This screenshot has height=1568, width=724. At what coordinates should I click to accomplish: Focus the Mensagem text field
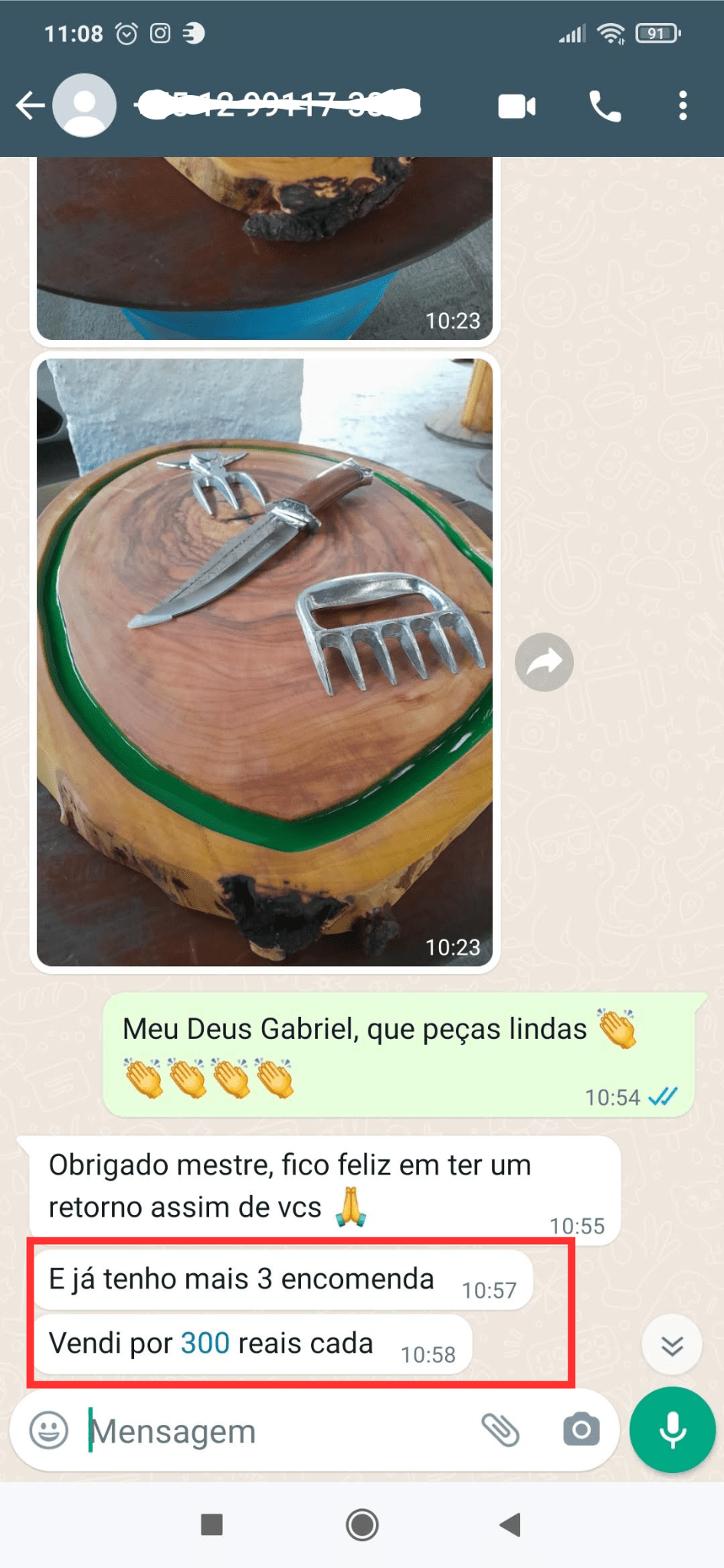coord(276,1431)
